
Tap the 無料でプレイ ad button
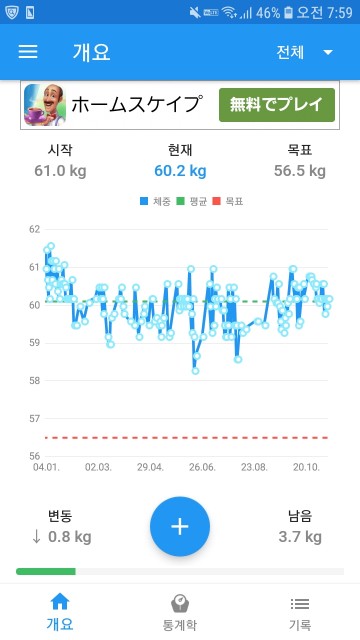click(277, 105)
